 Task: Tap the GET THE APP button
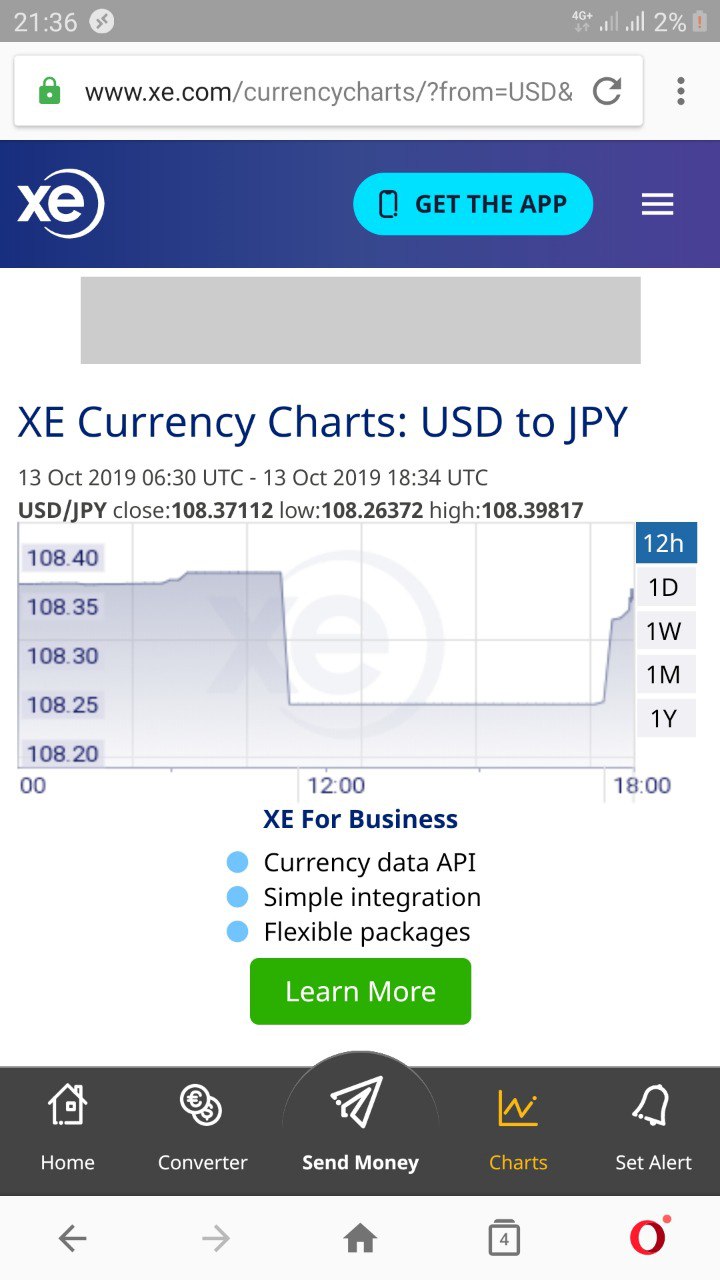point(473,204)
